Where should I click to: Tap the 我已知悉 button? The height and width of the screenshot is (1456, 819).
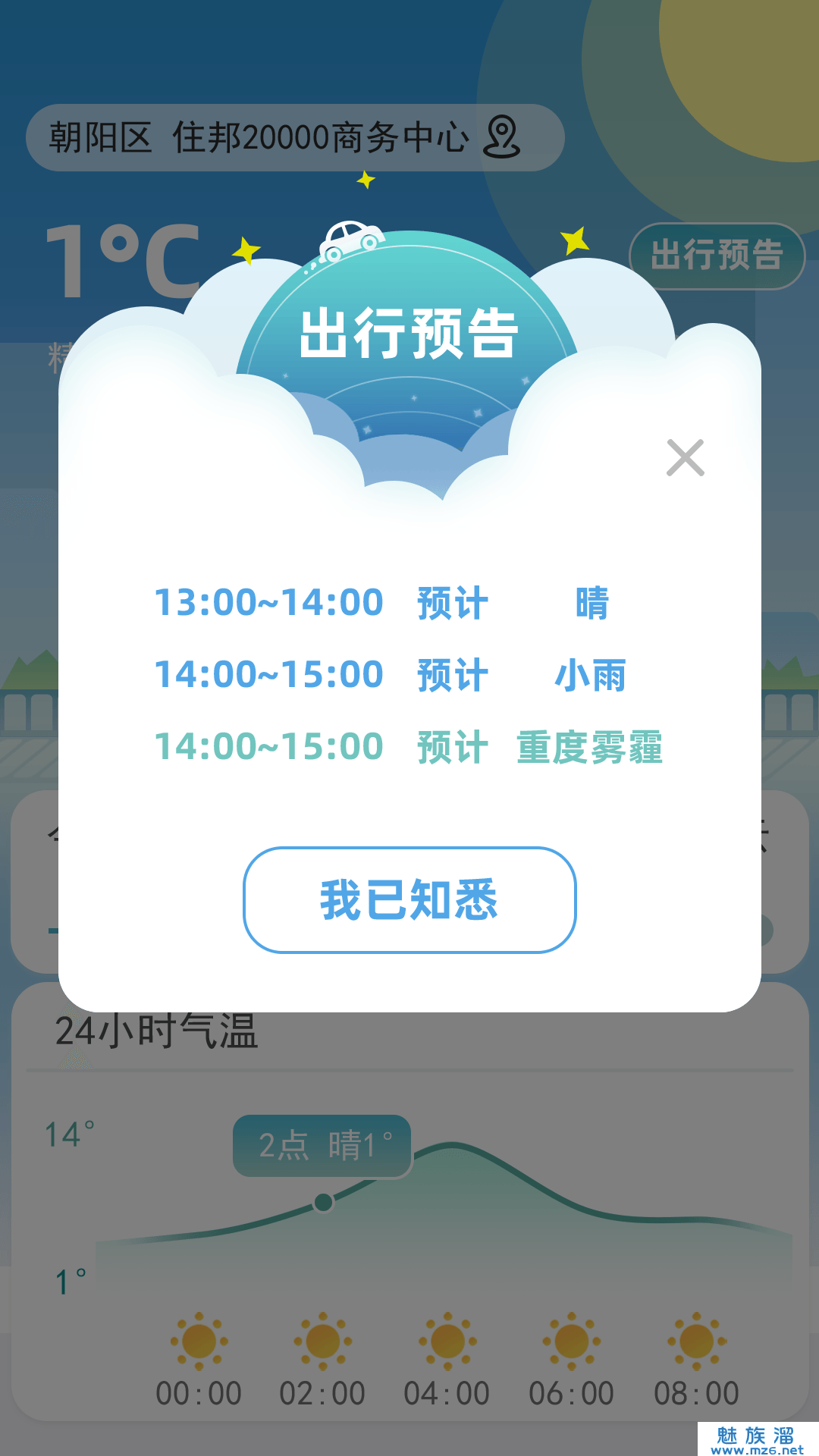click(409, 900)
